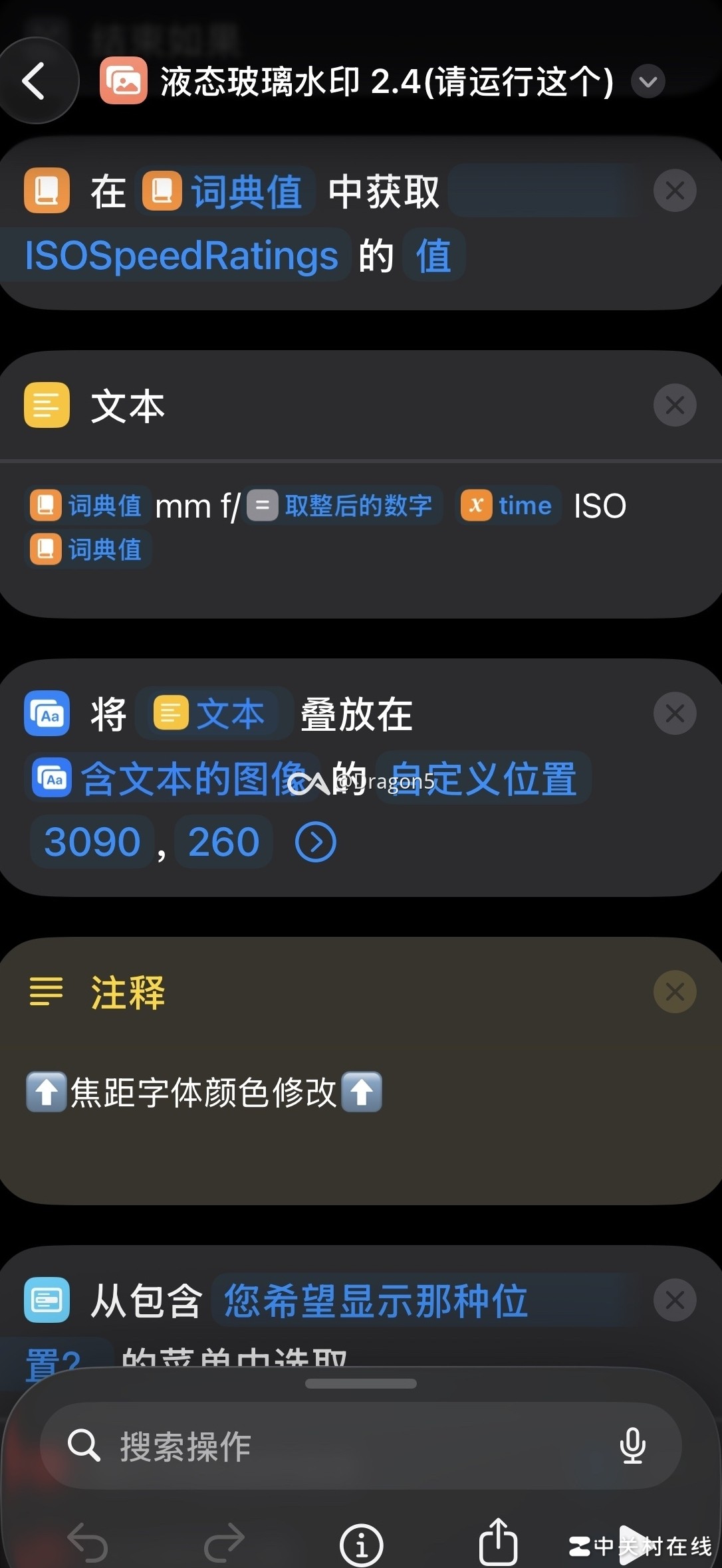Edit the 3090 position value

pos(92,842)
